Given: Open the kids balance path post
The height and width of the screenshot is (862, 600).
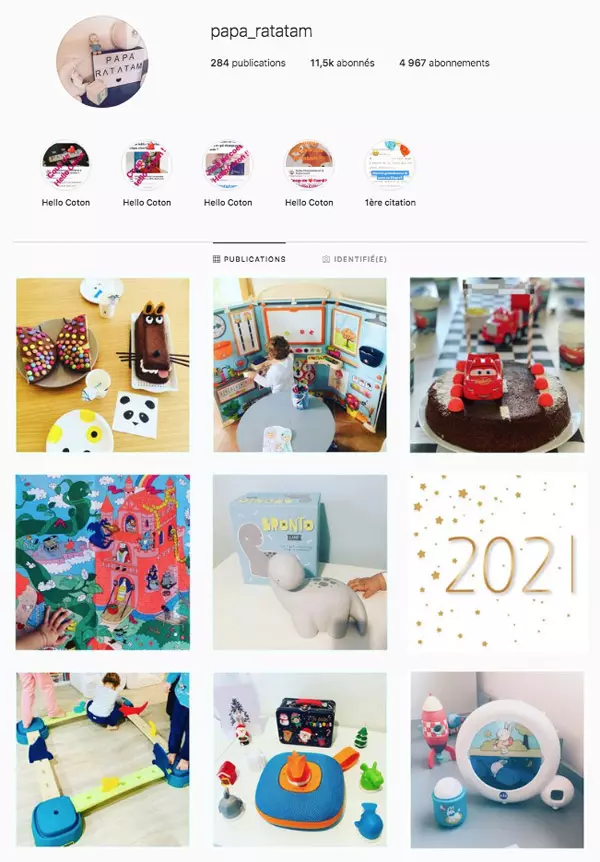Looking at the screenshot, I should [x=103, y=759].
